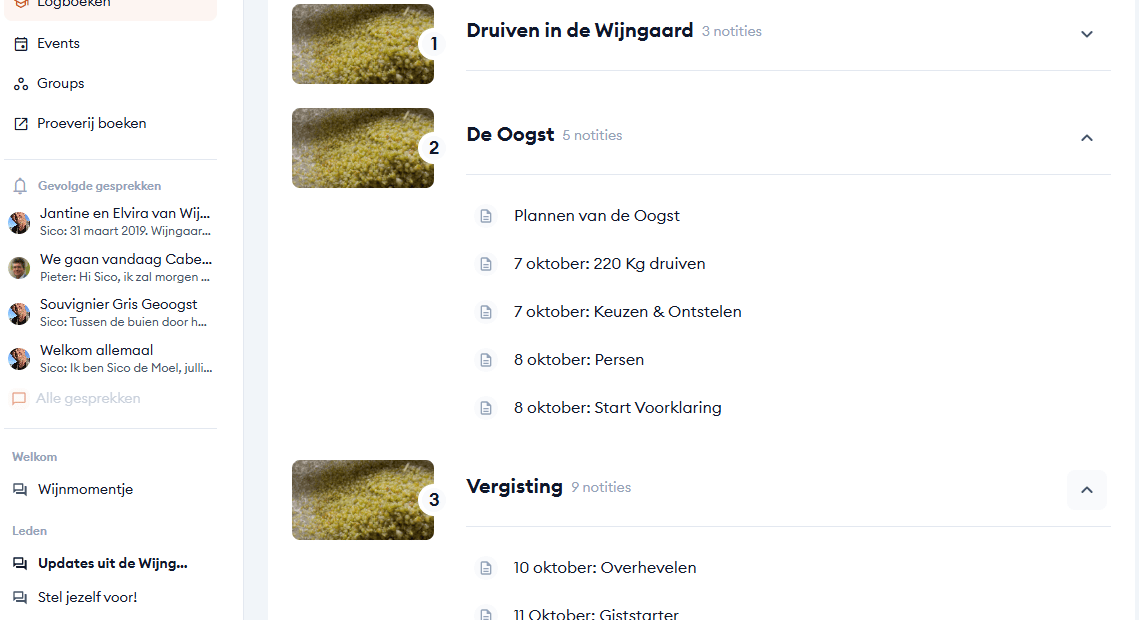
Task: Open the Proeverij boeken link
Action: coord(91,124)
